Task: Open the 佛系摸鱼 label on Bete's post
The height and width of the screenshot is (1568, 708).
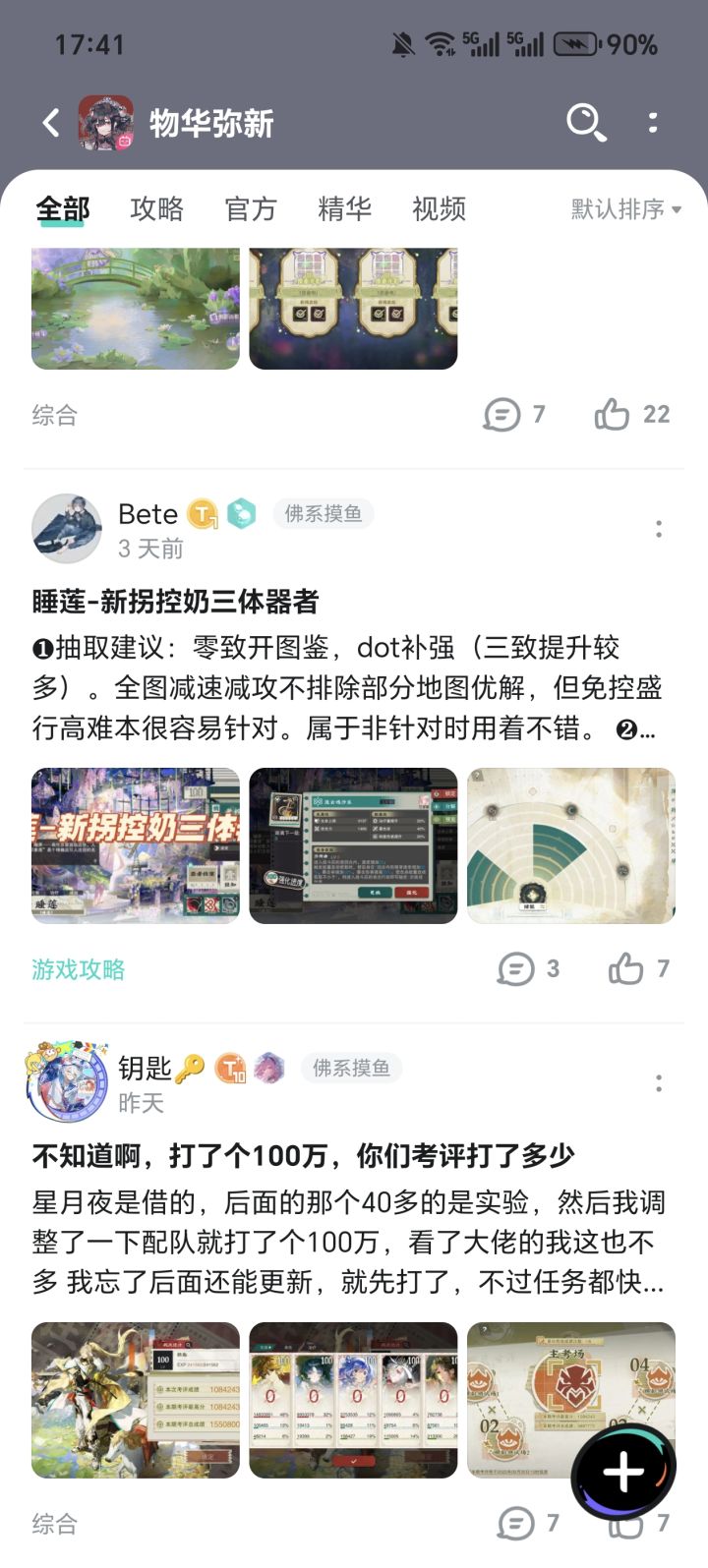Action: point(324,514)
